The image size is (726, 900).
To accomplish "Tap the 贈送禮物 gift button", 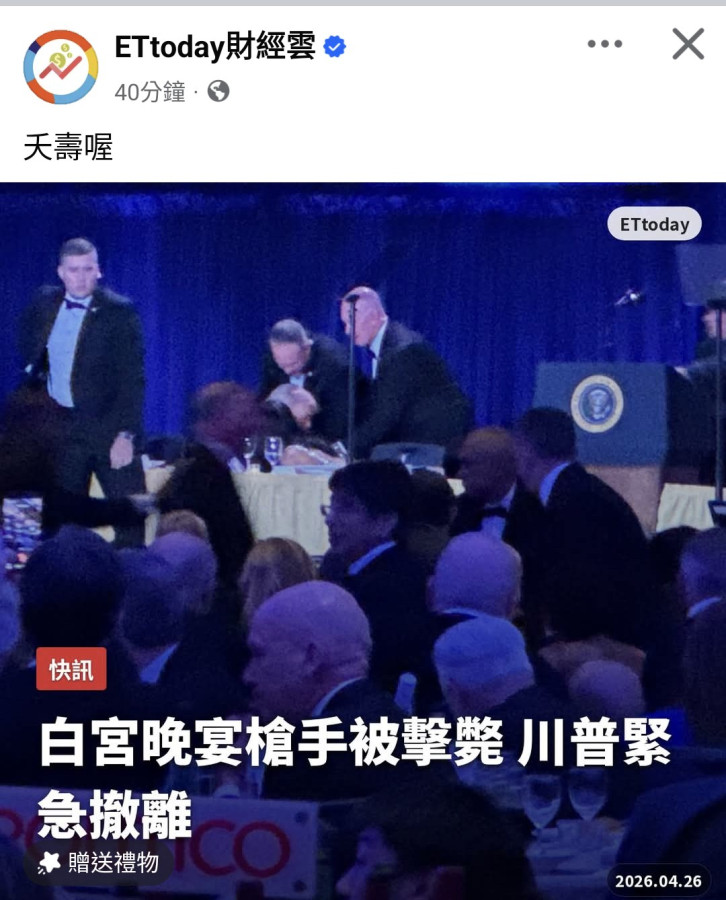I will pos(100,862).
